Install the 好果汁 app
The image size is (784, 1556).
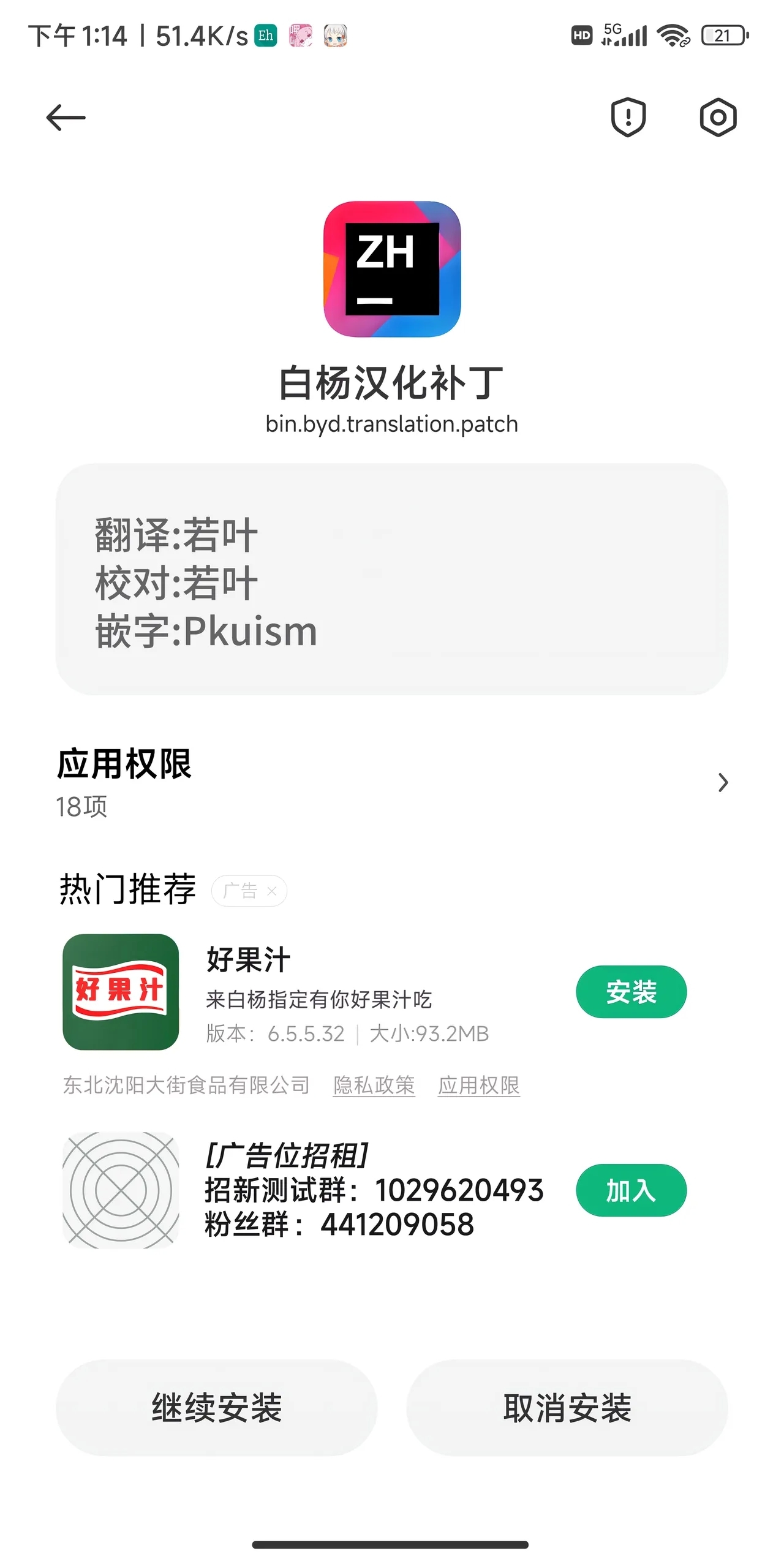631,992
